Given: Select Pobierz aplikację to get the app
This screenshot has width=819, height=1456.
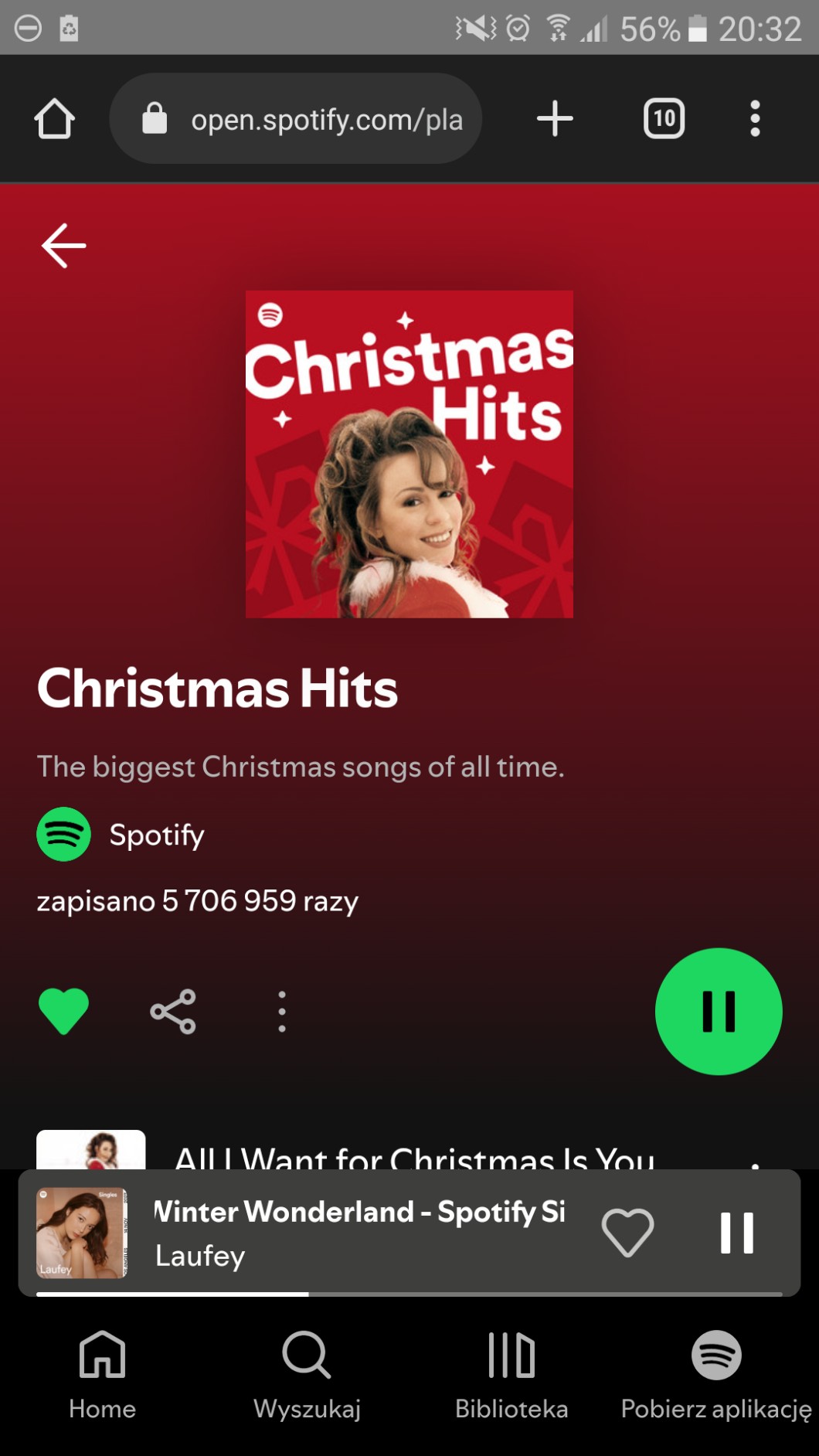Looking at the screenshot, I should click(716, 1376).
